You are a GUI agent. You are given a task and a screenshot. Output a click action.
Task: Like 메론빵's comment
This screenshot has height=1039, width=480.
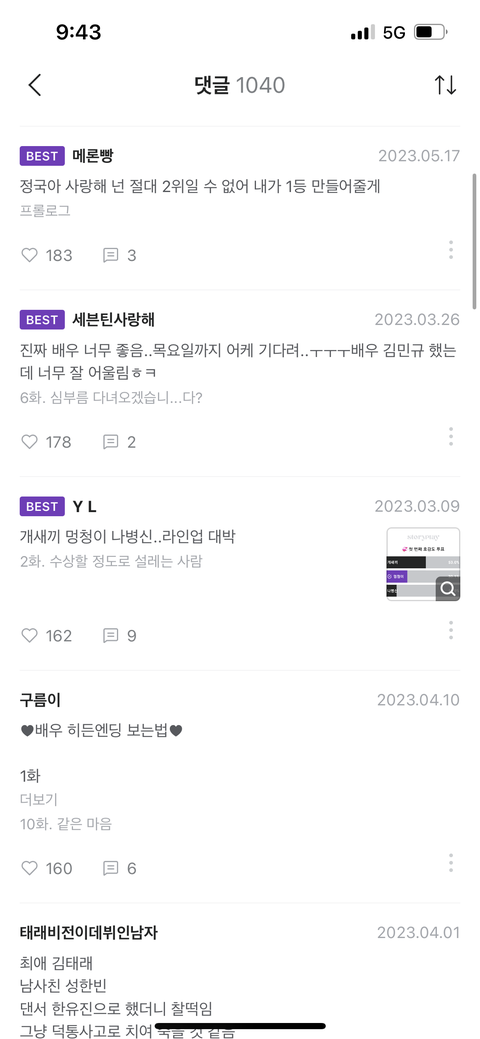30,255
